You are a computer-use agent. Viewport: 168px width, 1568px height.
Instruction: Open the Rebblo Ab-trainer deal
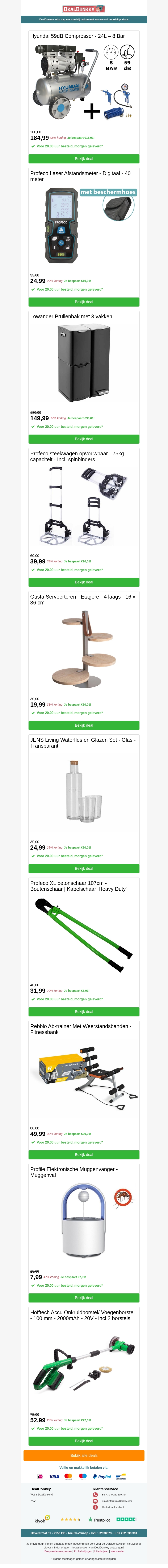pyautogui.click(x=84, y=1155)
